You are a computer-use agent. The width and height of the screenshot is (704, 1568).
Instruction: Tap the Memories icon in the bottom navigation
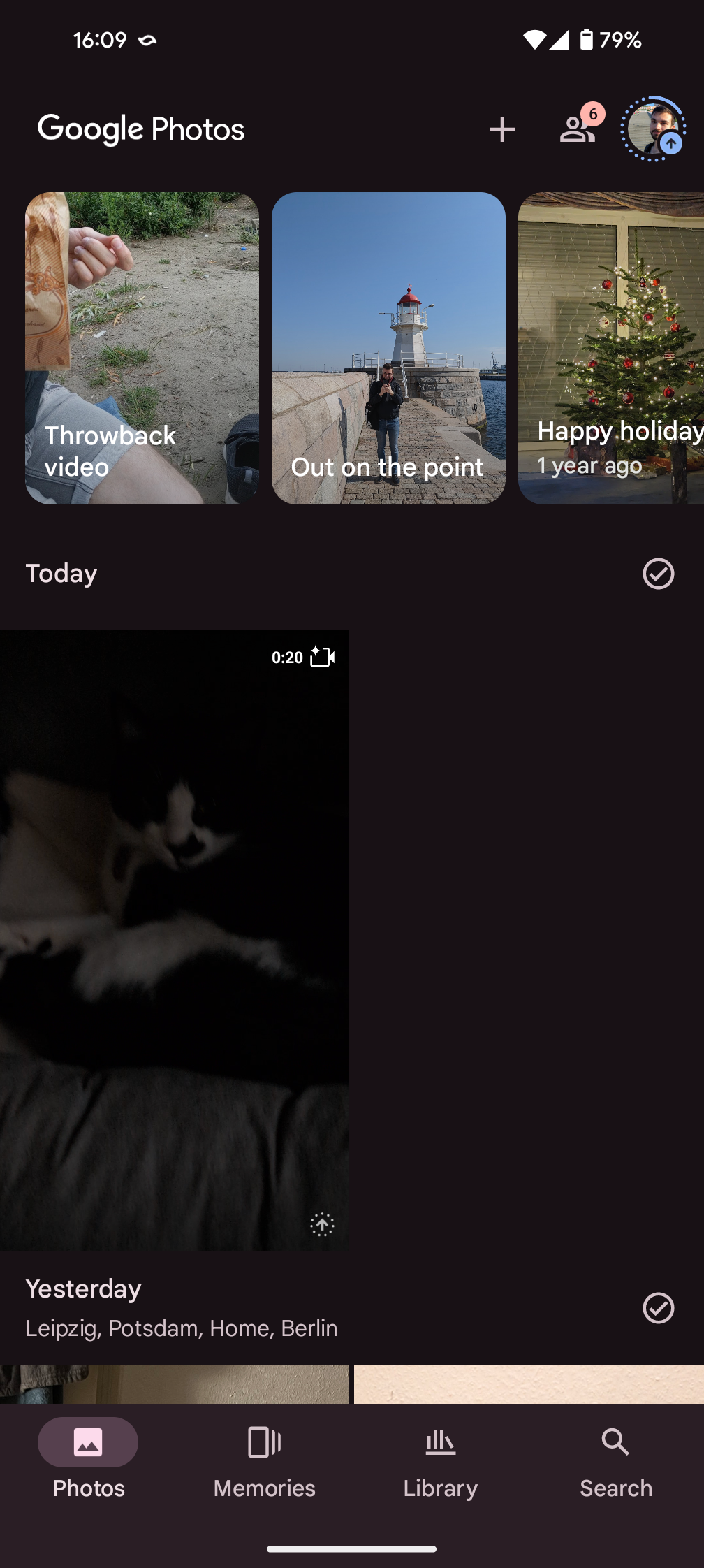click(263, 1442)
